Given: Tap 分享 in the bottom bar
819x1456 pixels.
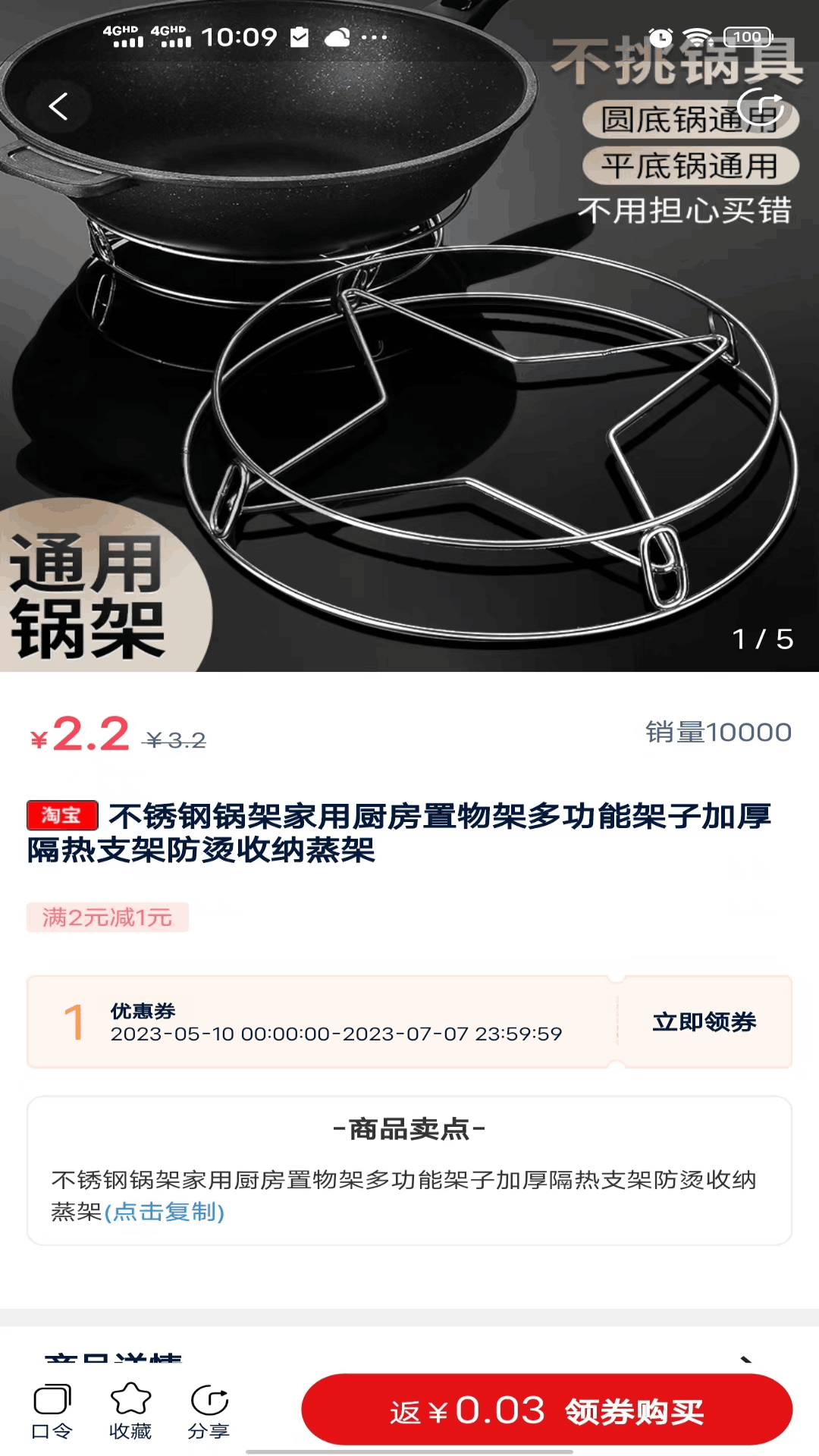Looking at the screenshot, I should click(209, 1412).
